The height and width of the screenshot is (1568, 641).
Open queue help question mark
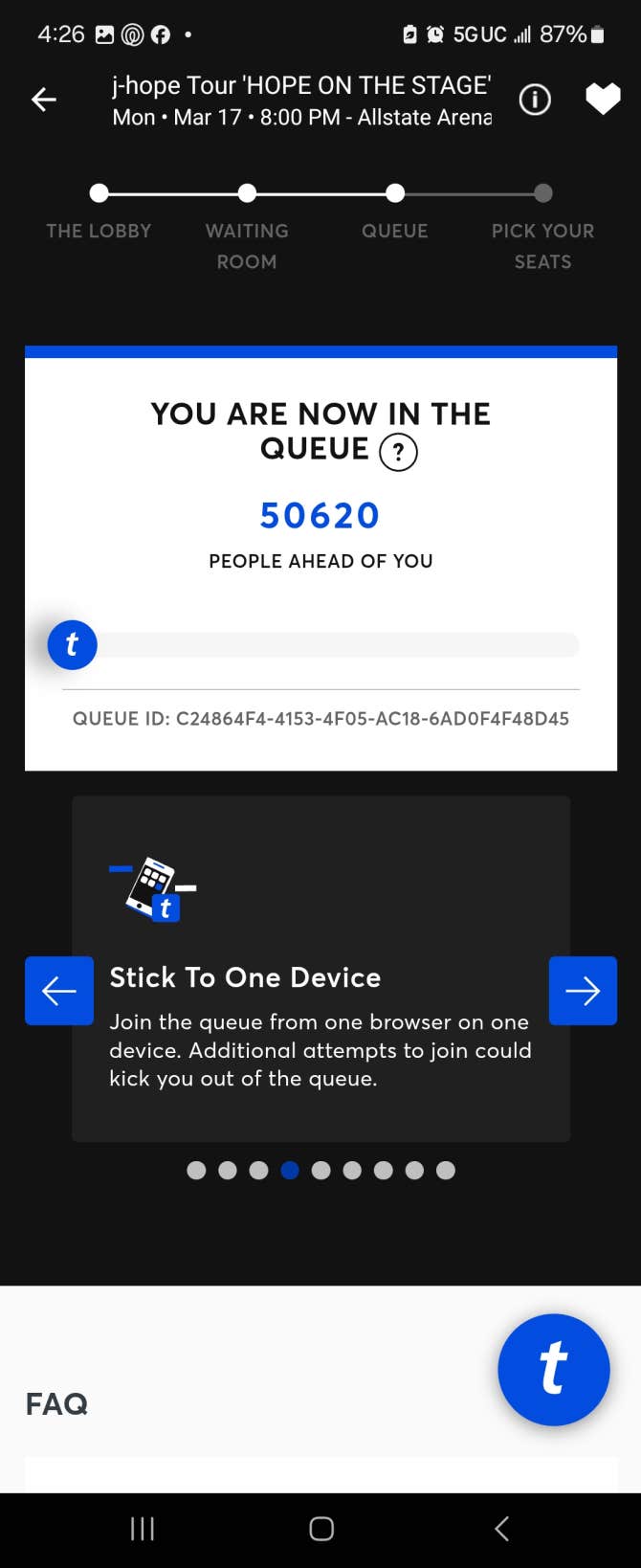398,452
